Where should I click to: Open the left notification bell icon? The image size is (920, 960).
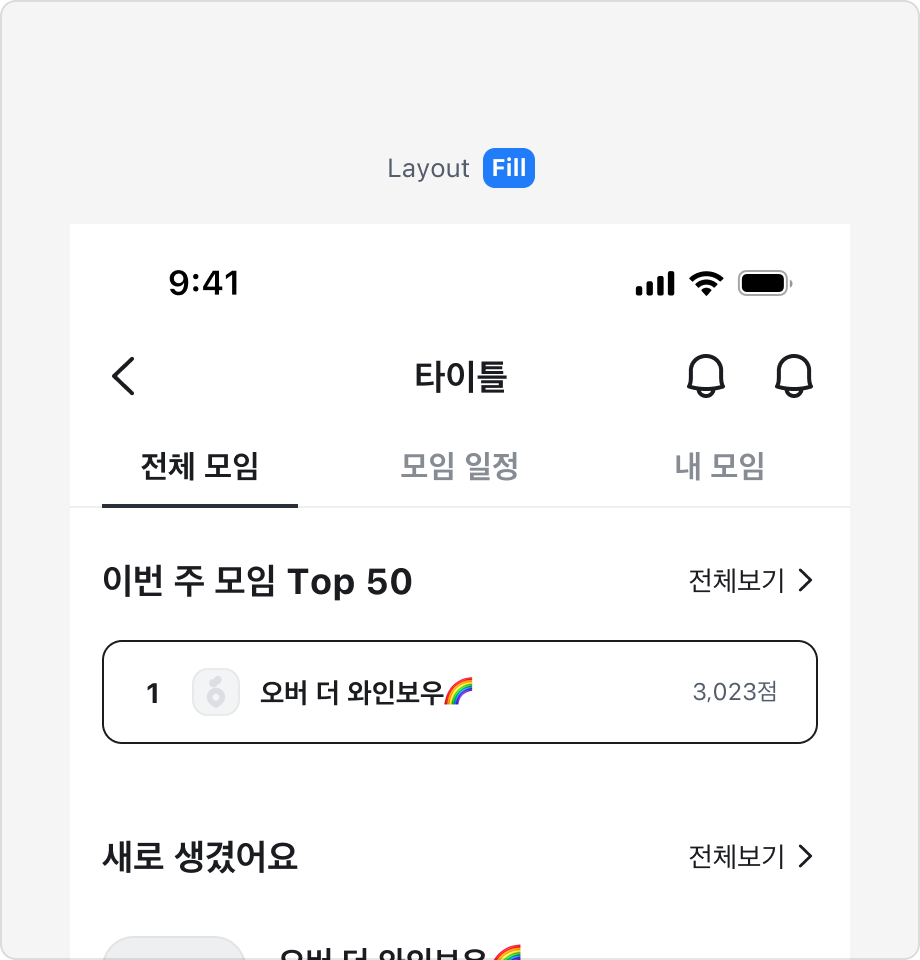(x=708, y=376)
